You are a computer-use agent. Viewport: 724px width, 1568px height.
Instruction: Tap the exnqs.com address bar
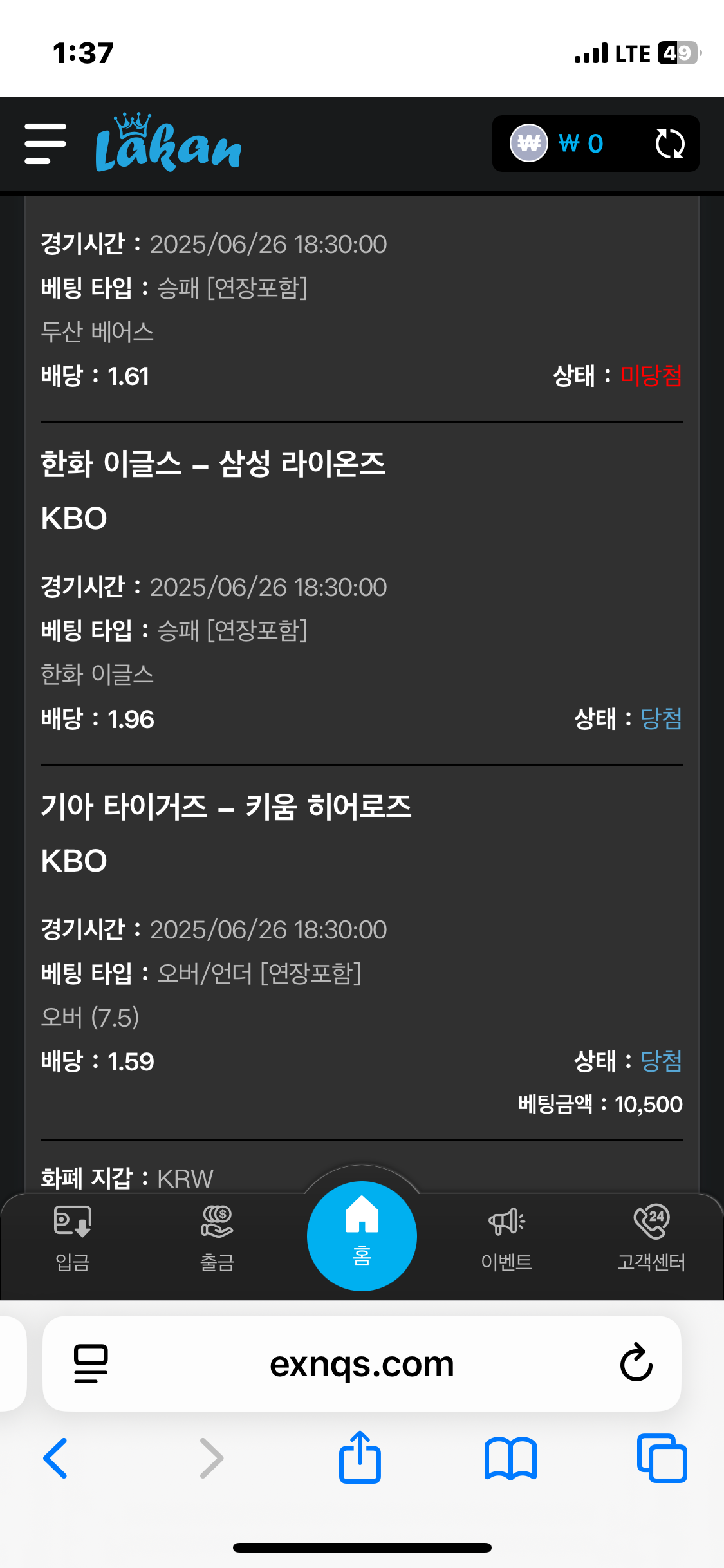coord(362,1364)
